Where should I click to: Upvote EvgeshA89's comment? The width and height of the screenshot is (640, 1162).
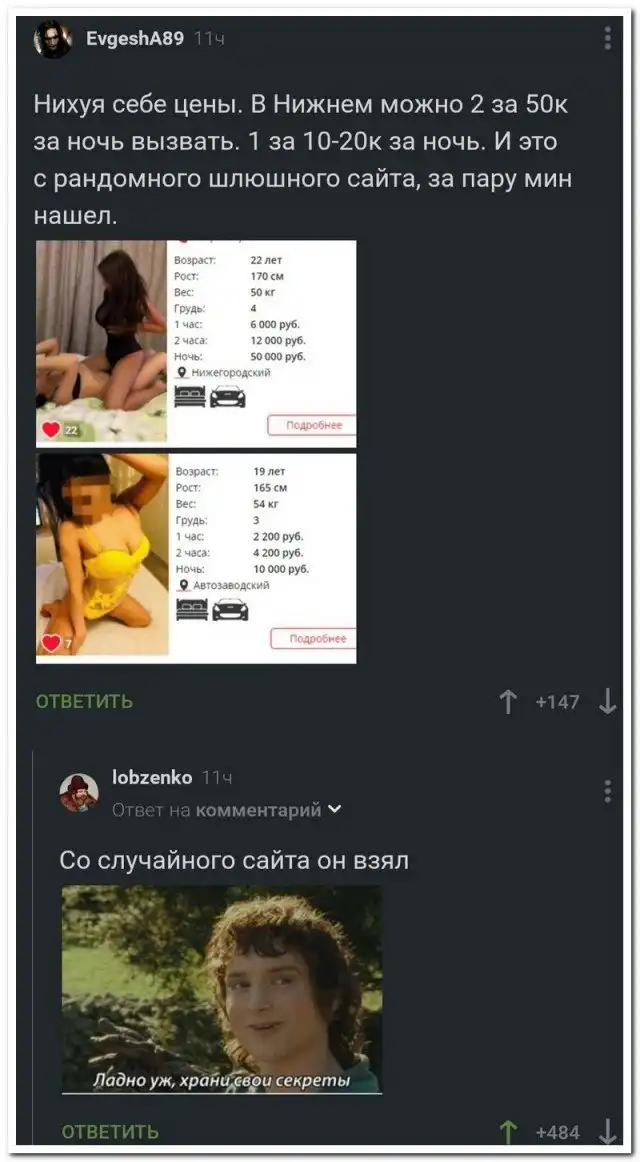(508, 702)
